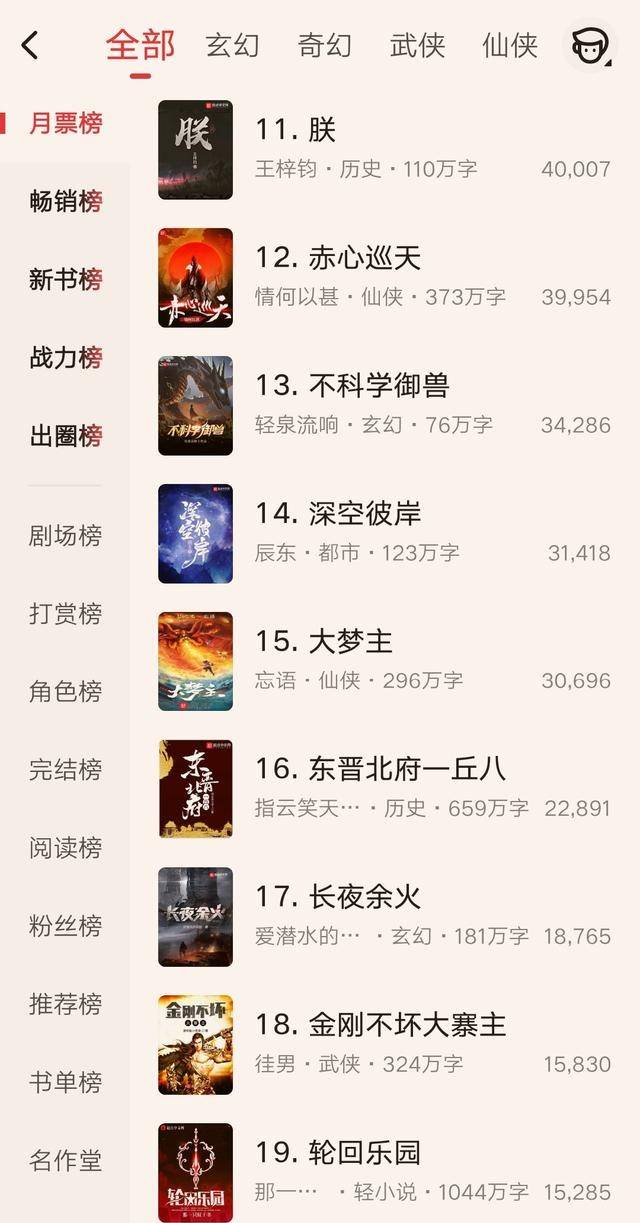Show the 粉丝榜 ranking
This screenshot has height=1223, width=640.
[x=66, y=926]
